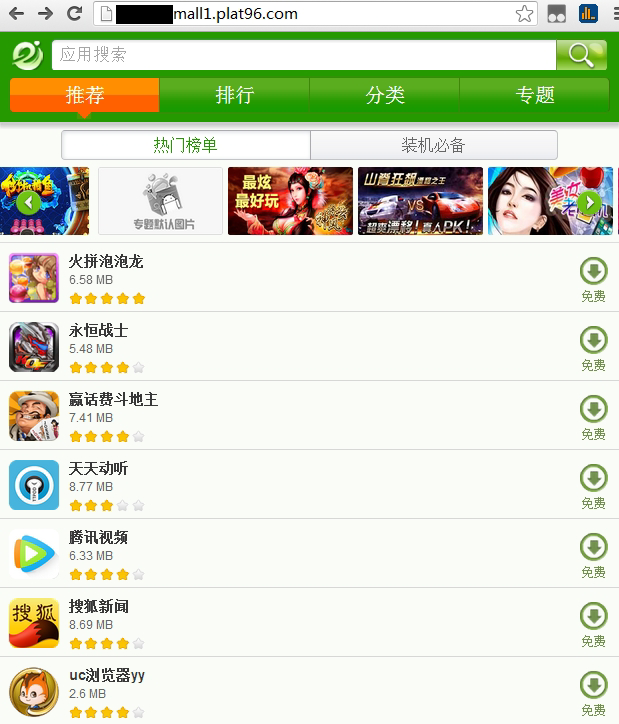This screenshot has height=724, width=619.
Task: Tap the green search magnifier button
Action: click(x=581, y=55)
